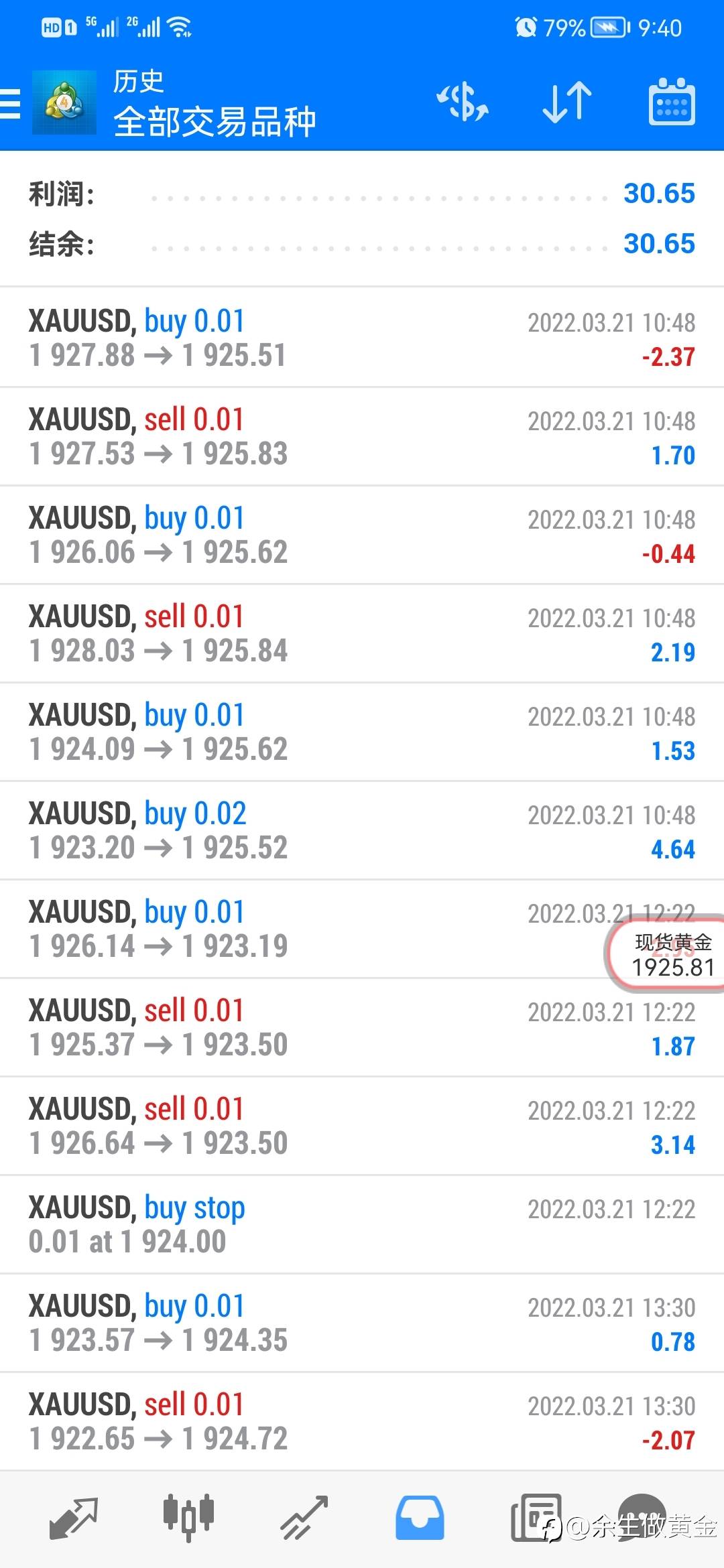This screenshot has width=724, height=1568.
Task: Go to the Trade tab
Action: pyautogui.click(x=304, y=1518)
